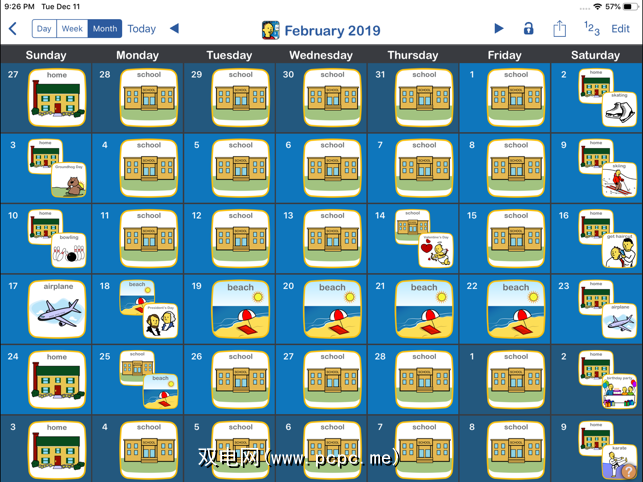Open February 19 beach event
The width and height of the screenshot is (643, 482).
coord(240,309)
